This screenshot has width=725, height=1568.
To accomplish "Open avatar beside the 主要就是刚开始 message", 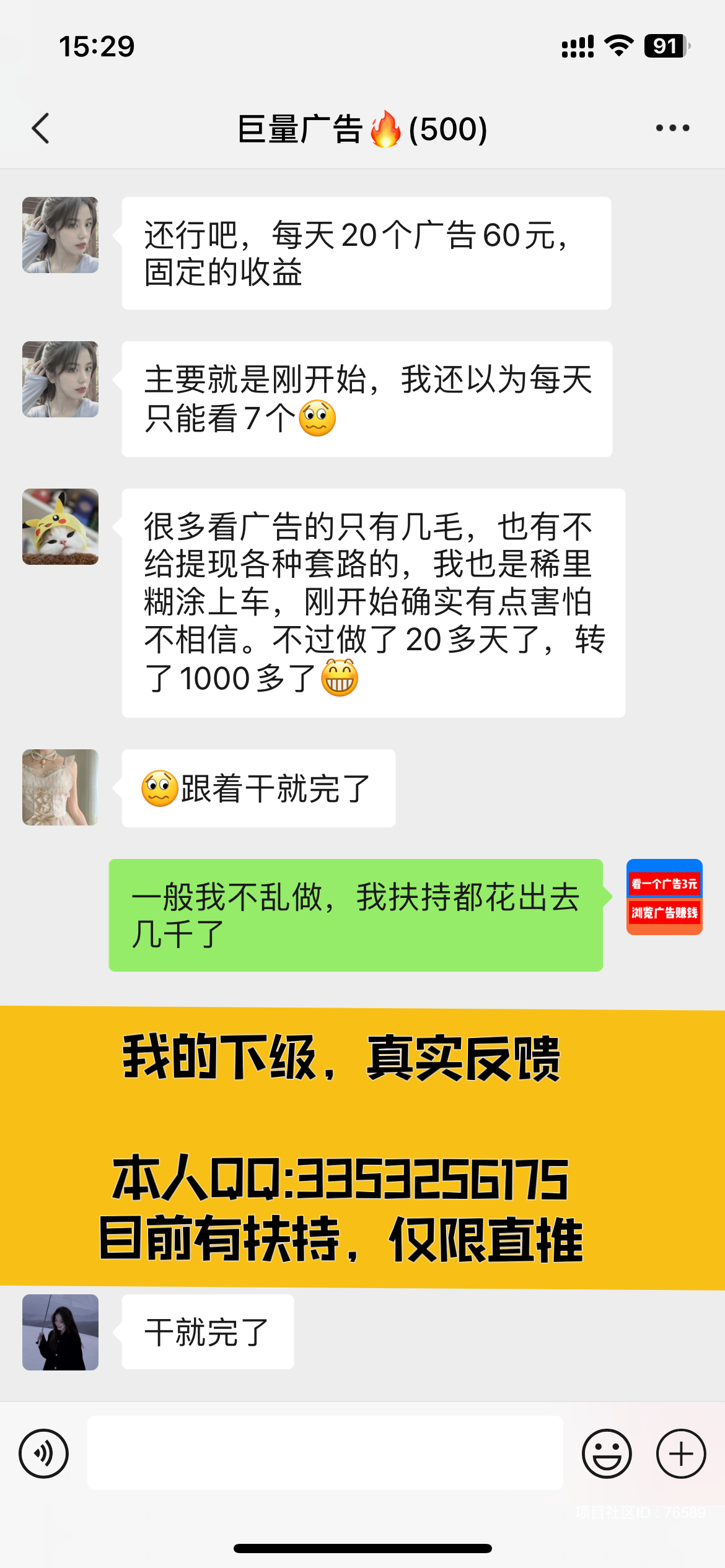I will 60,379.
